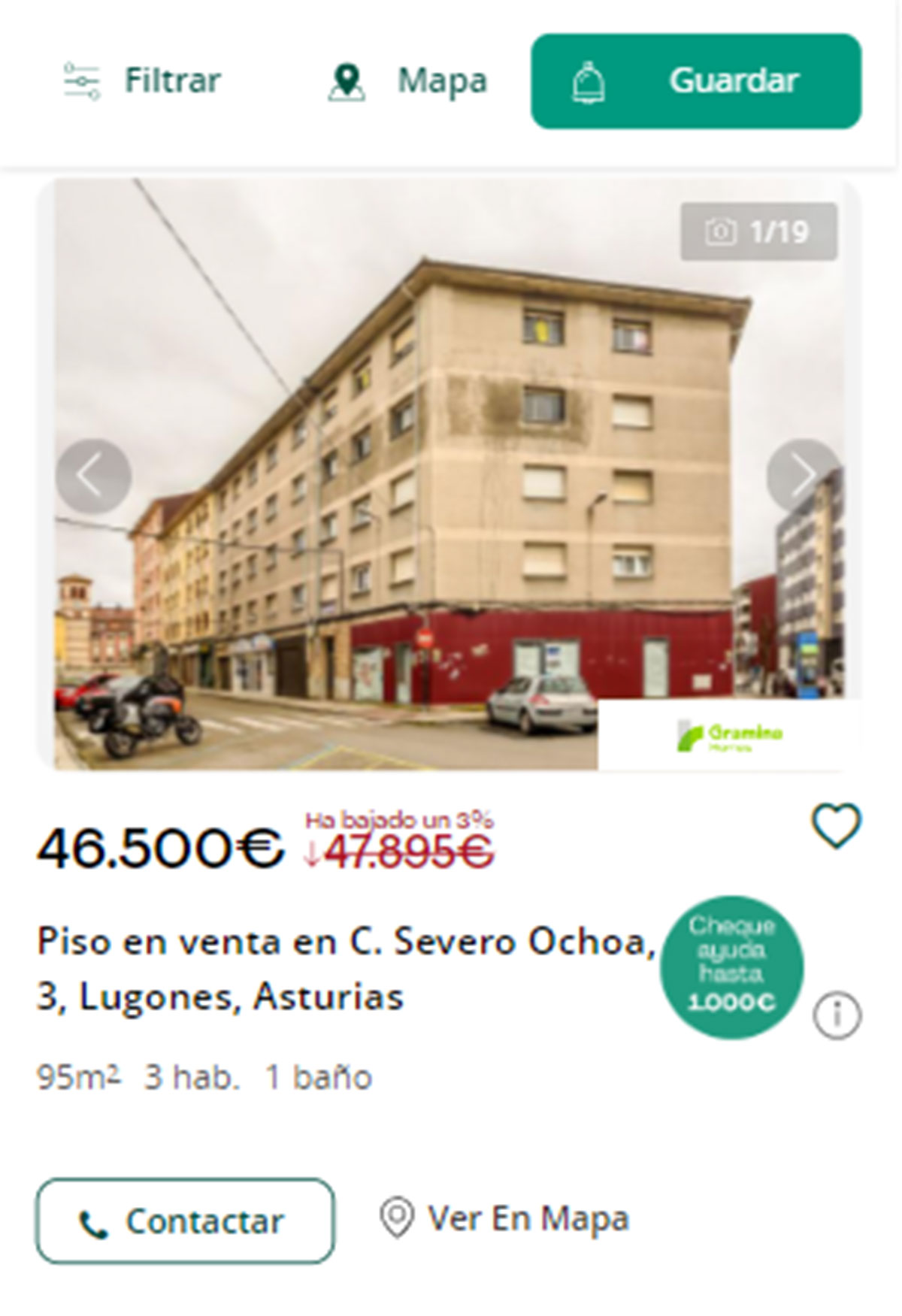902x1316 pixels.
Task: Open the Filtrar filter options
Action: pyautogui.click(x=142, y=81)
